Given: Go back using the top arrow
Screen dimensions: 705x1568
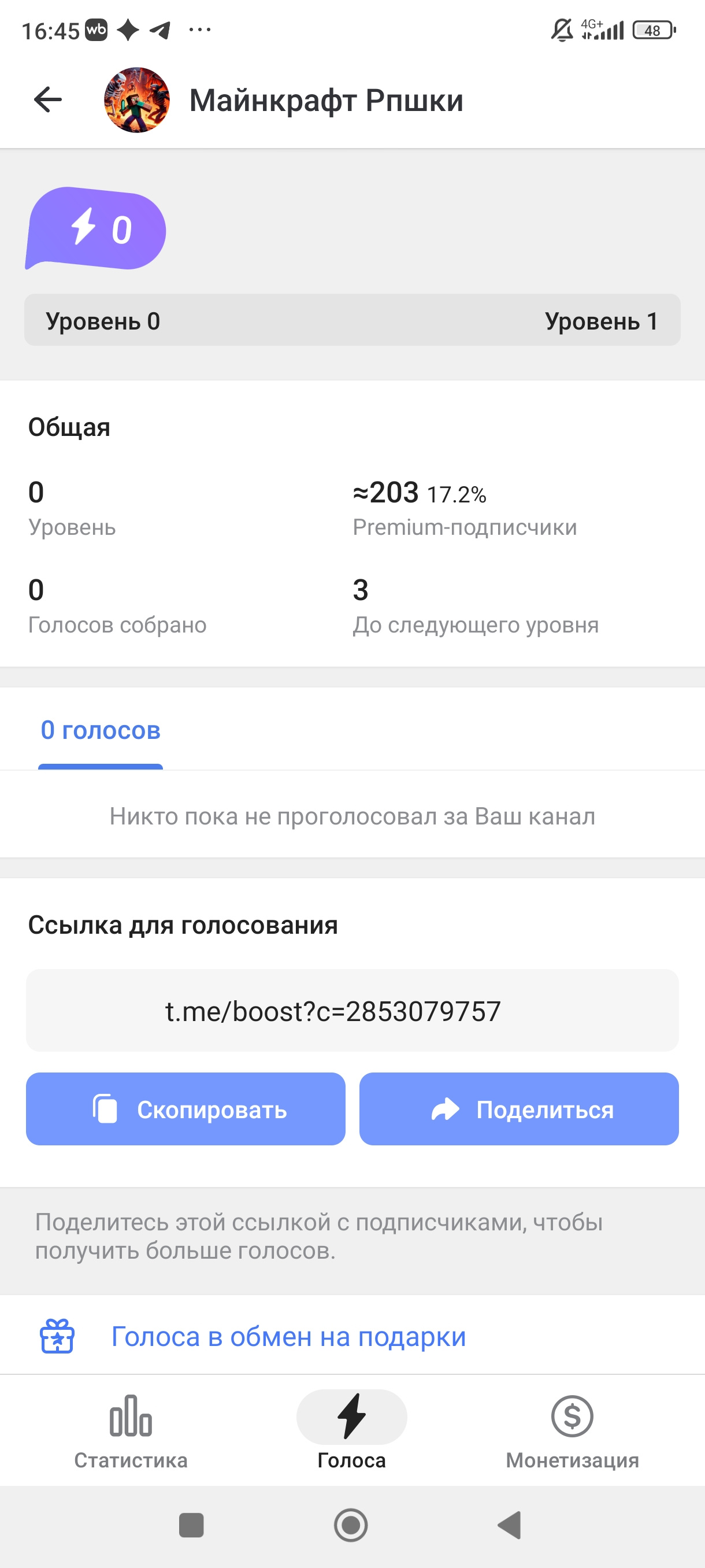Looking at the screenshot, I should click(x=48, y=100).
